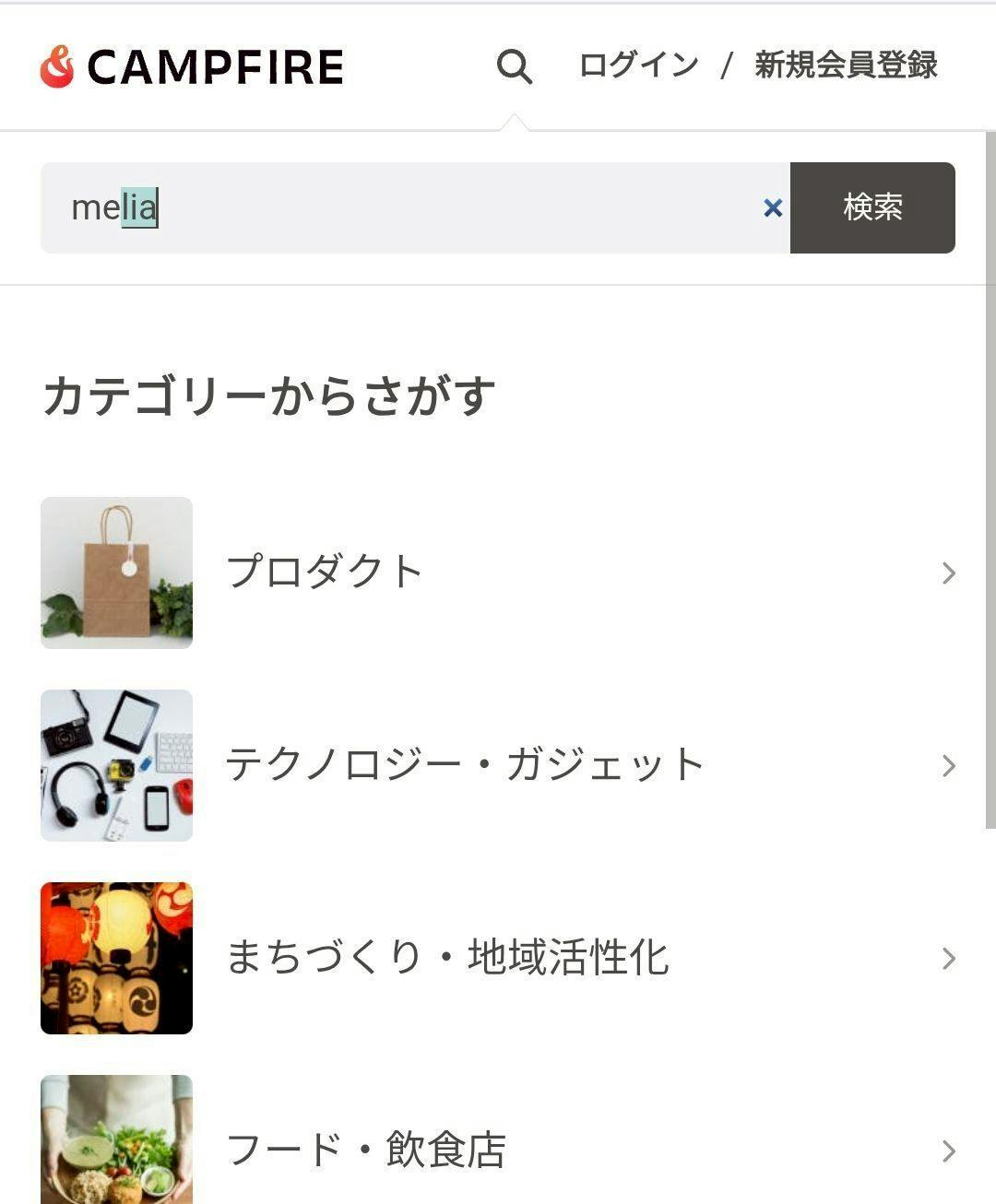Image resolution: width=996 pixels, height=1204 pixels.
Task: Tap the magnifier search icon
Action: (x=514, y=66)
